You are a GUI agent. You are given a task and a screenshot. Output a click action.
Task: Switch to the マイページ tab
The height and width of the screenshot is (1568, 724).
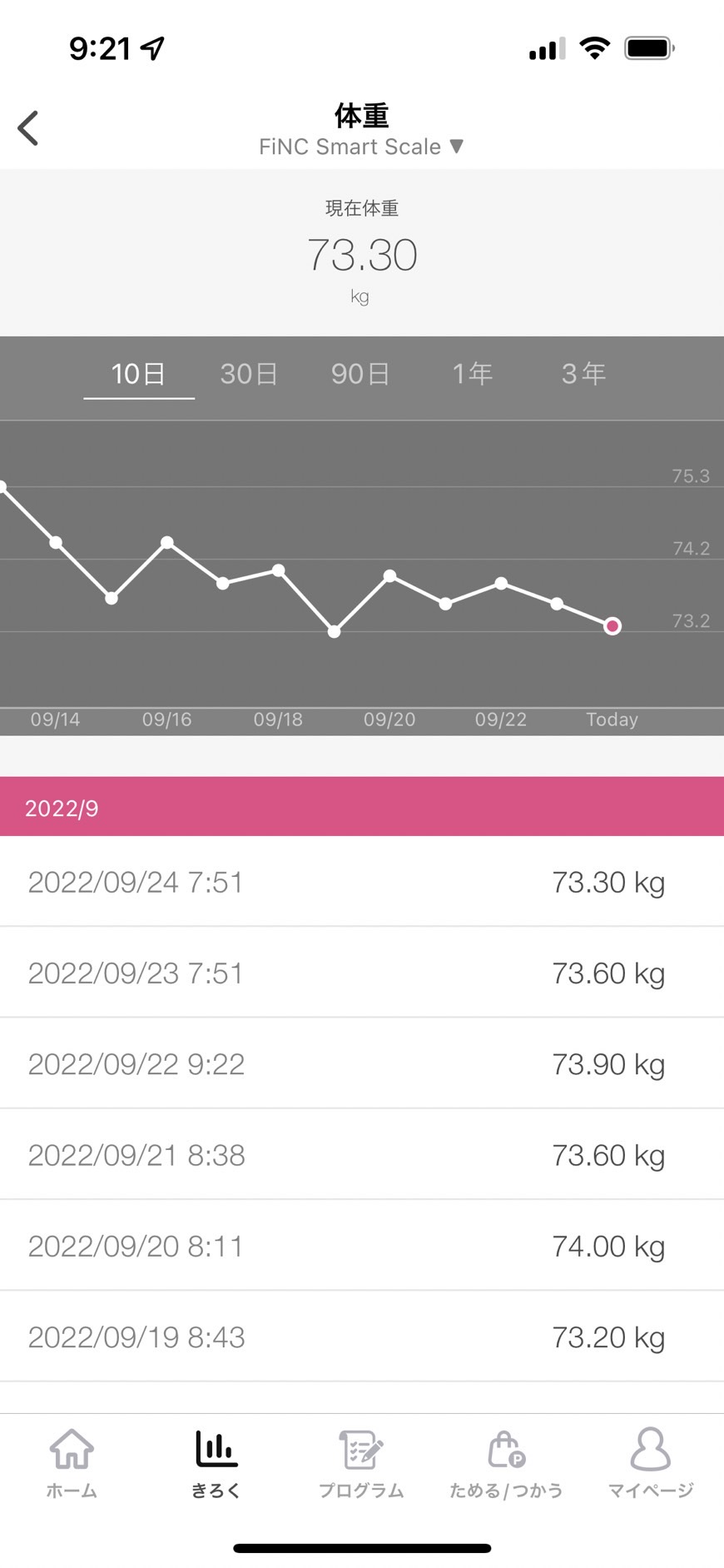coord(651,1463)
